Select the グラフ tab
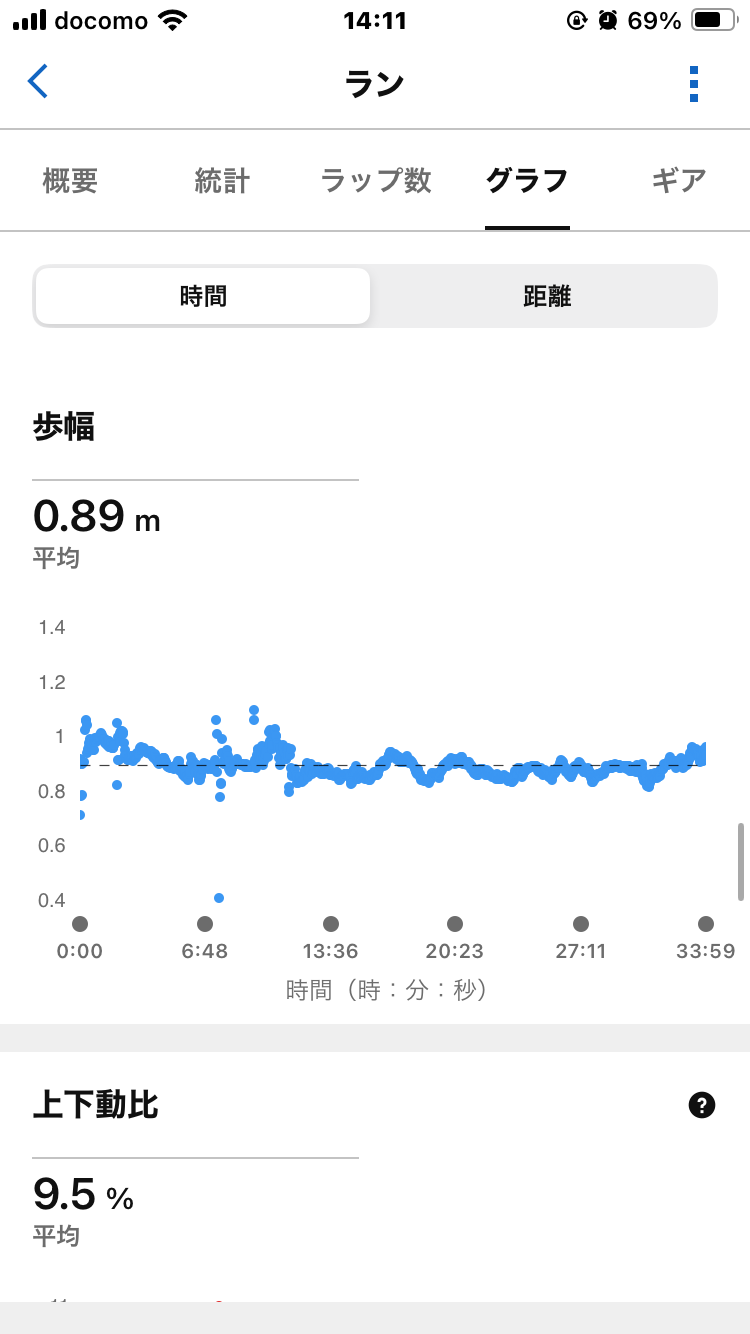This screenshot has width=750, height=1334. pyautogui.click(x=527, y=181)
